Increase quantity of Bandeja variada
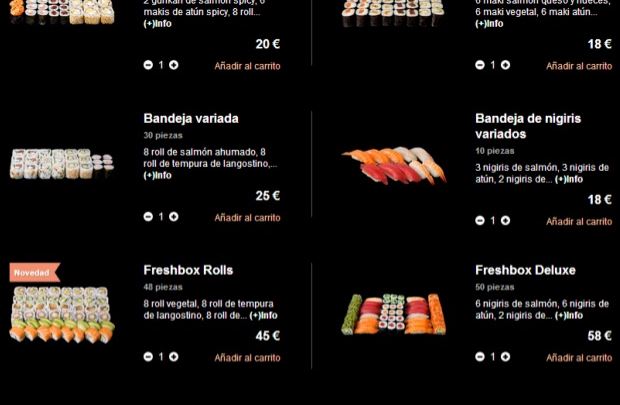The height and width of the screenshot is (405, 620). pyautogui.click(x=174, y=216)
